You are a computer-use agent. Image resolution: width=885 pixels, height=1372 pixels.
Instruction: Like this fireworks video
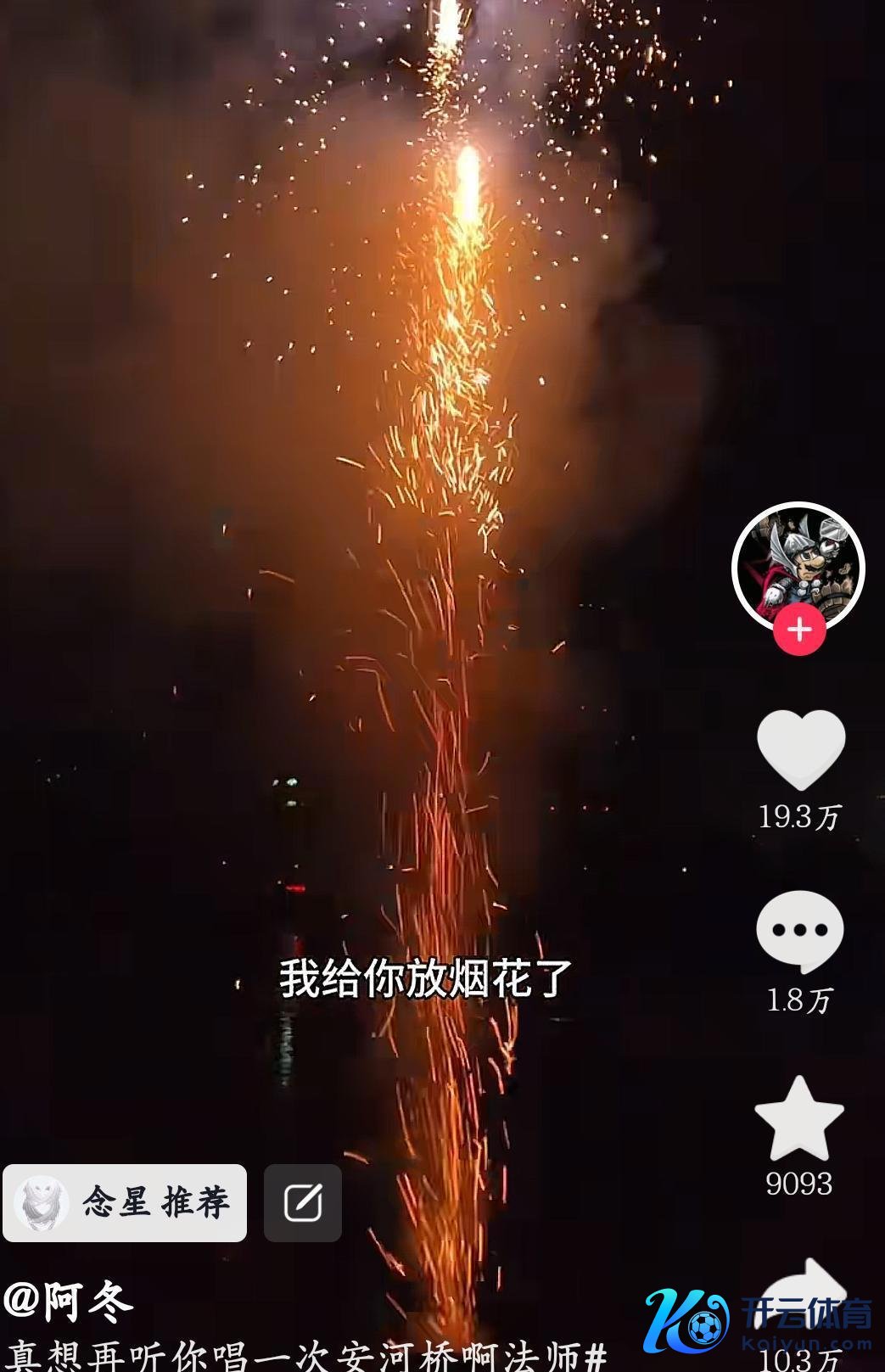tap(800, 748)
